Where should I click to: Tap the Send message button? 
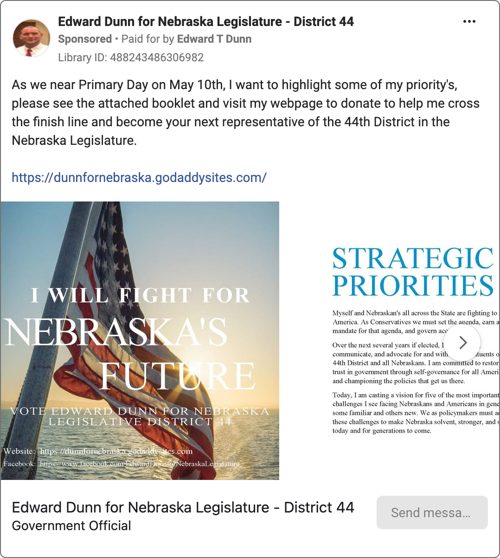tap(432, 512)
